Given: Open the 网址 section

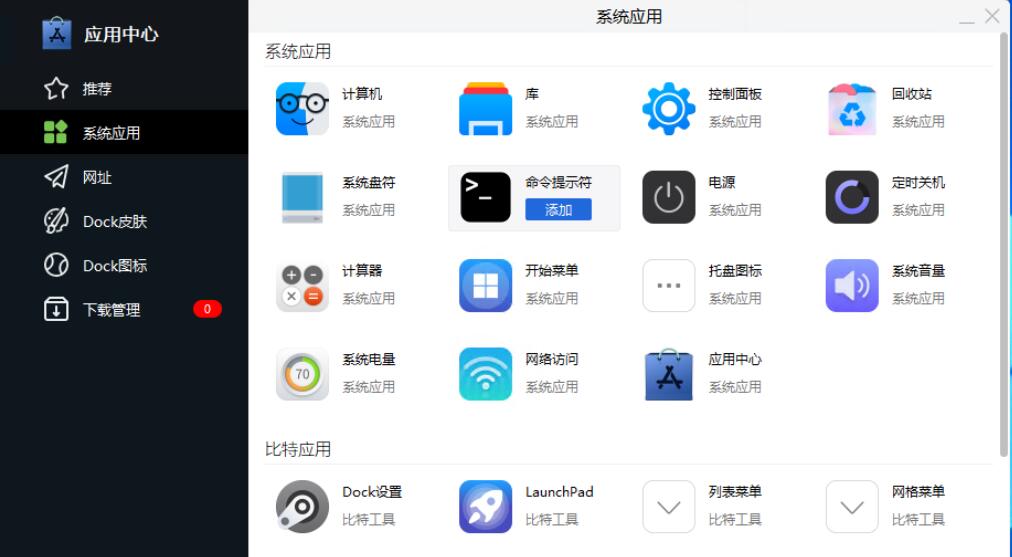Looking at the screenshot, I should (x=97, y=177).
